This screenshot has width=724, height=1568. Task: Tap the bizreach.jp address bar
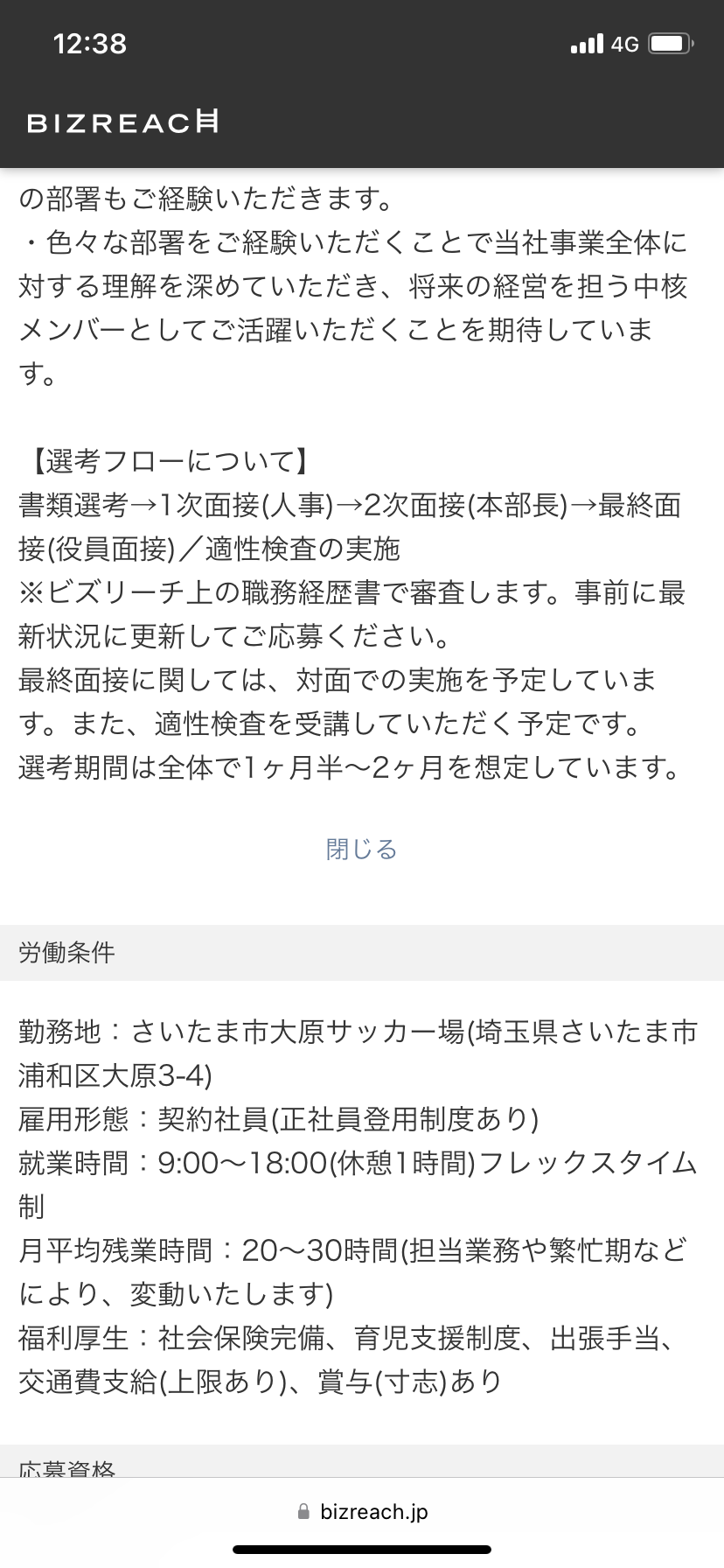click(362, 1511)
